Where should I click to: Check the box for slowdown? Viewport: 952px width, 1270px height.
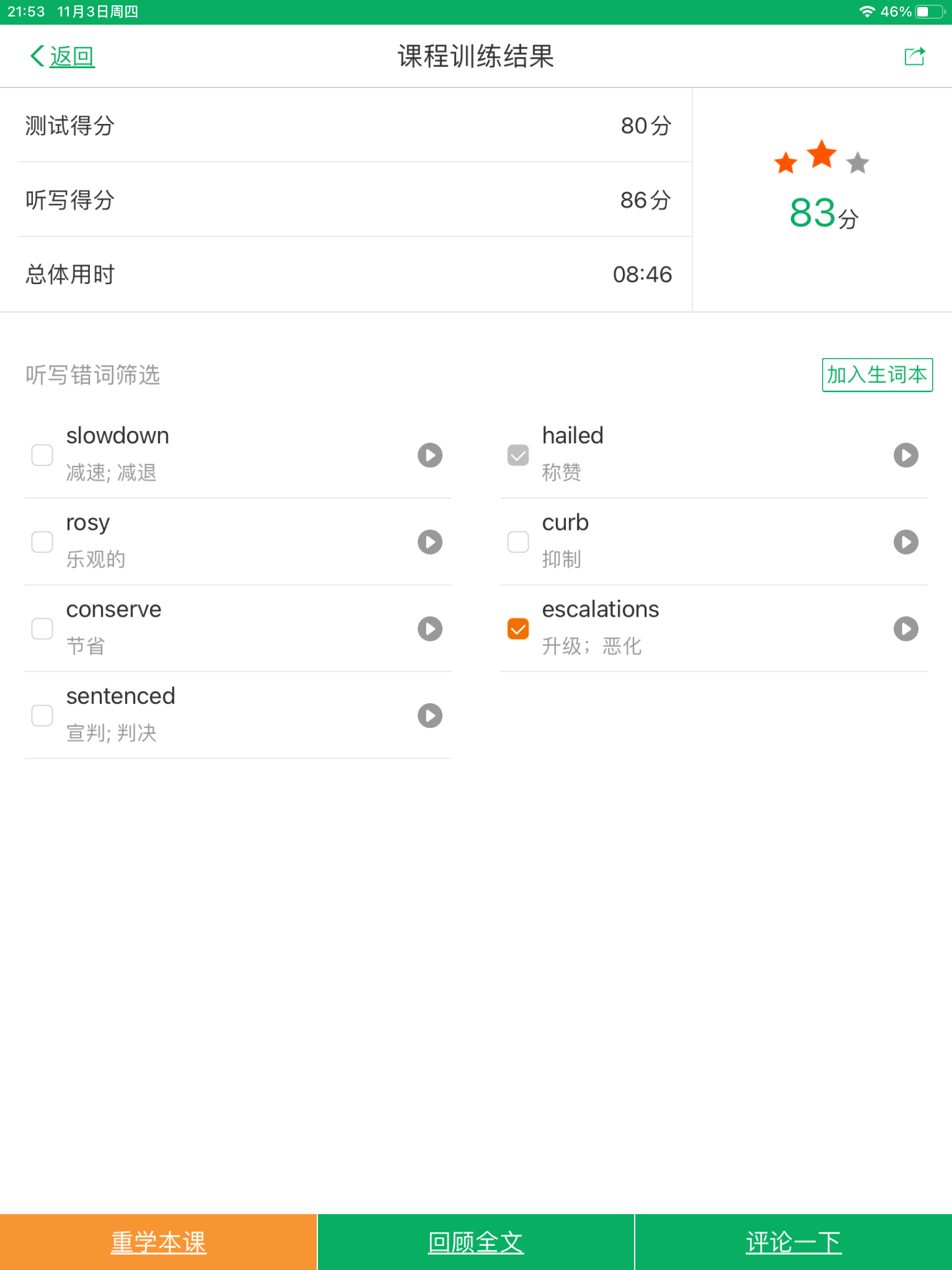pos(42,455)
